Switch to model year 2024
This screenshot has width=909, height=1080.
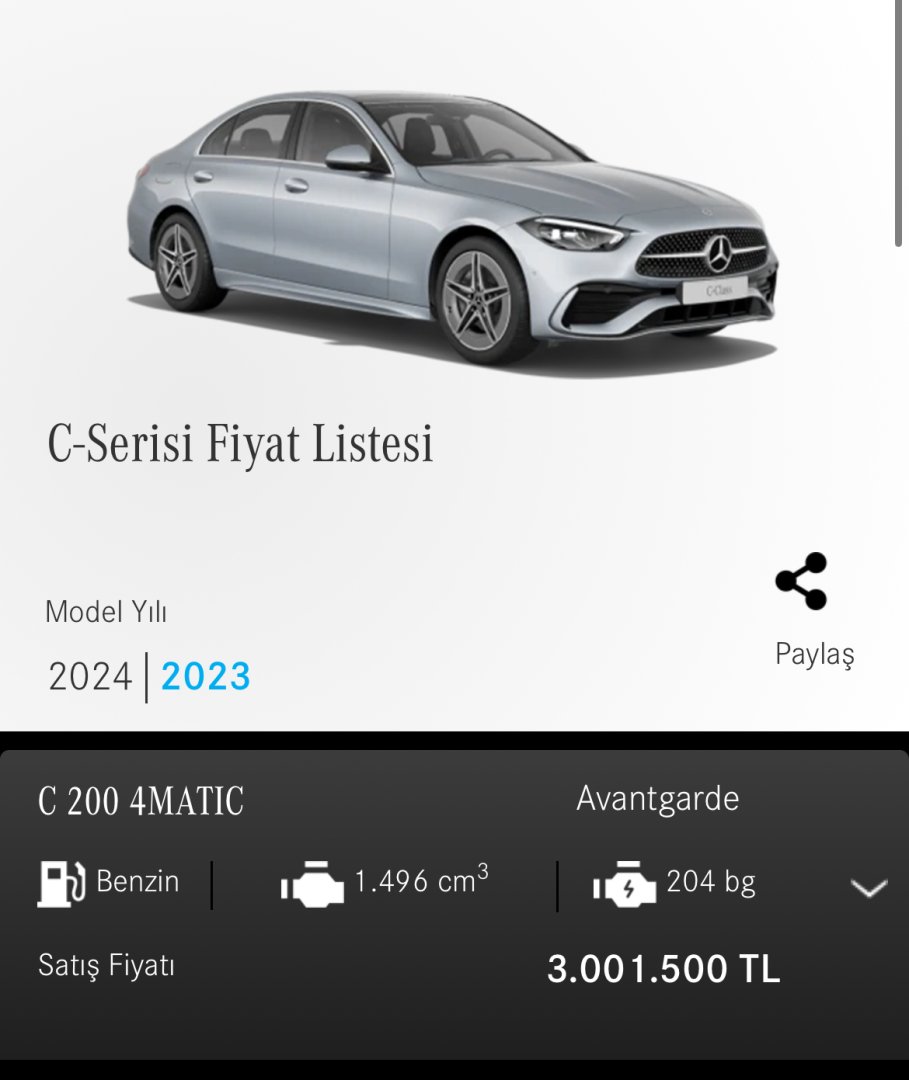pyautogui.click(x=90, y=677)
